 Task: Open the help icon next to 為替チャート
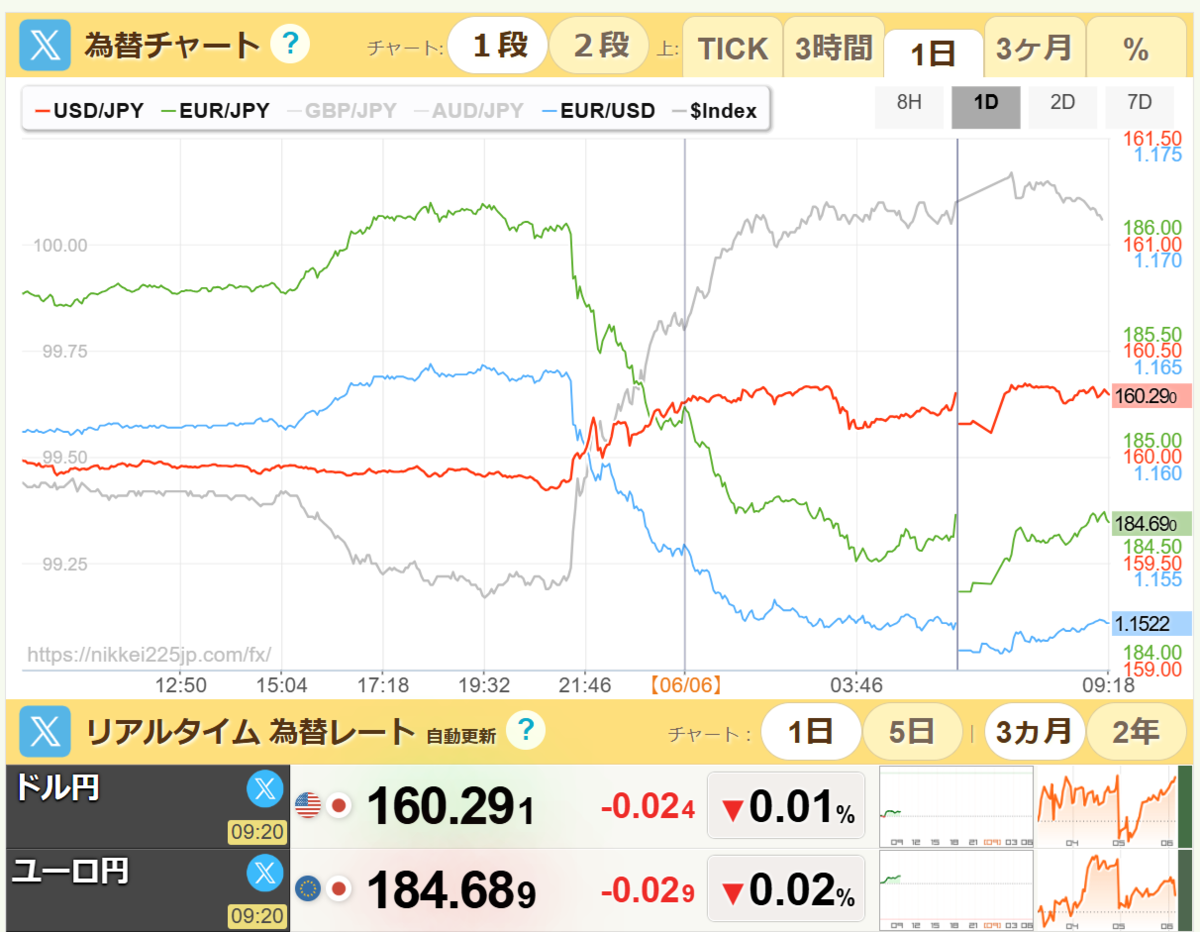[290, 44]
